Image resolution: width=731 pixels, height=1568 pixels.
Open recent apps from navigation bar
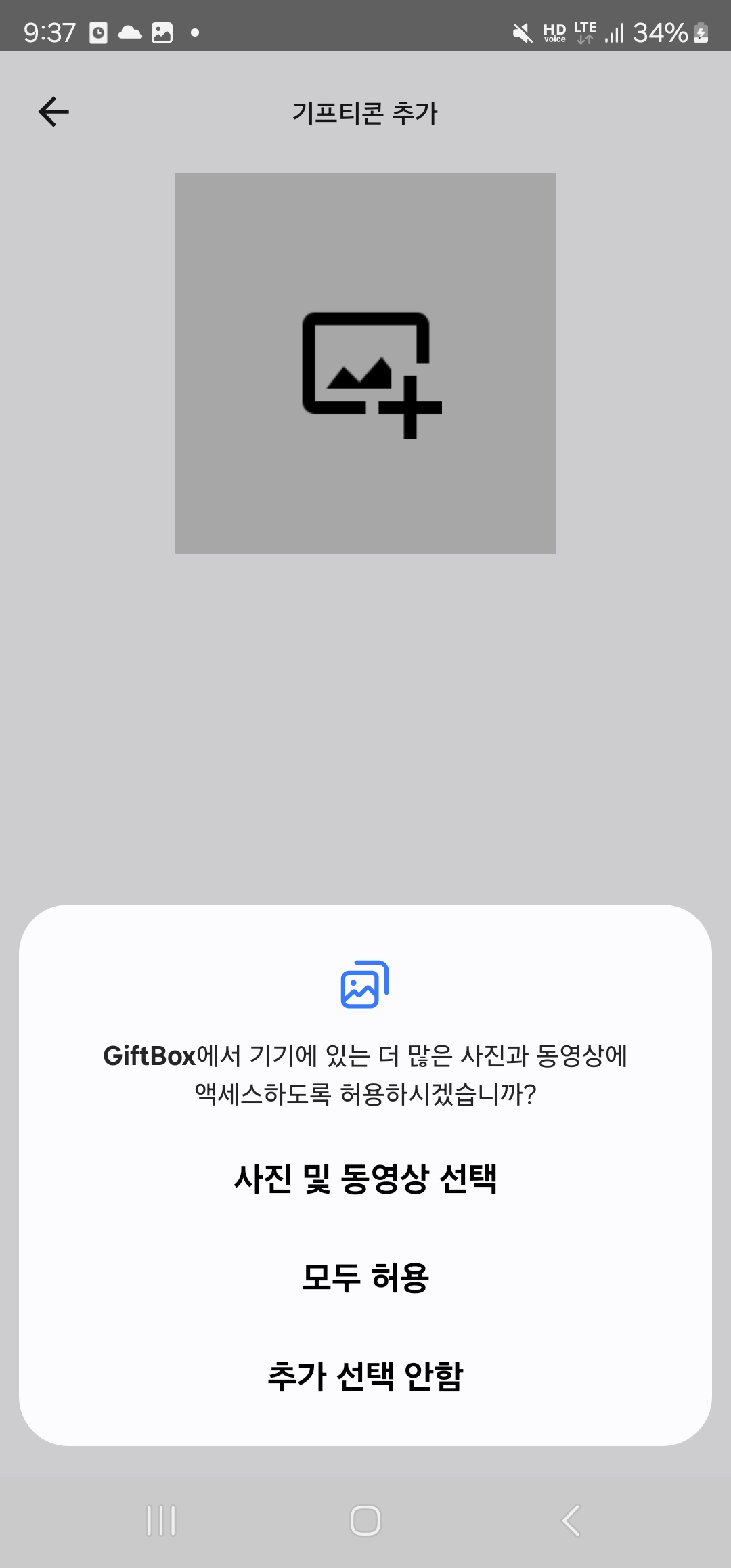coord(161,1521)
